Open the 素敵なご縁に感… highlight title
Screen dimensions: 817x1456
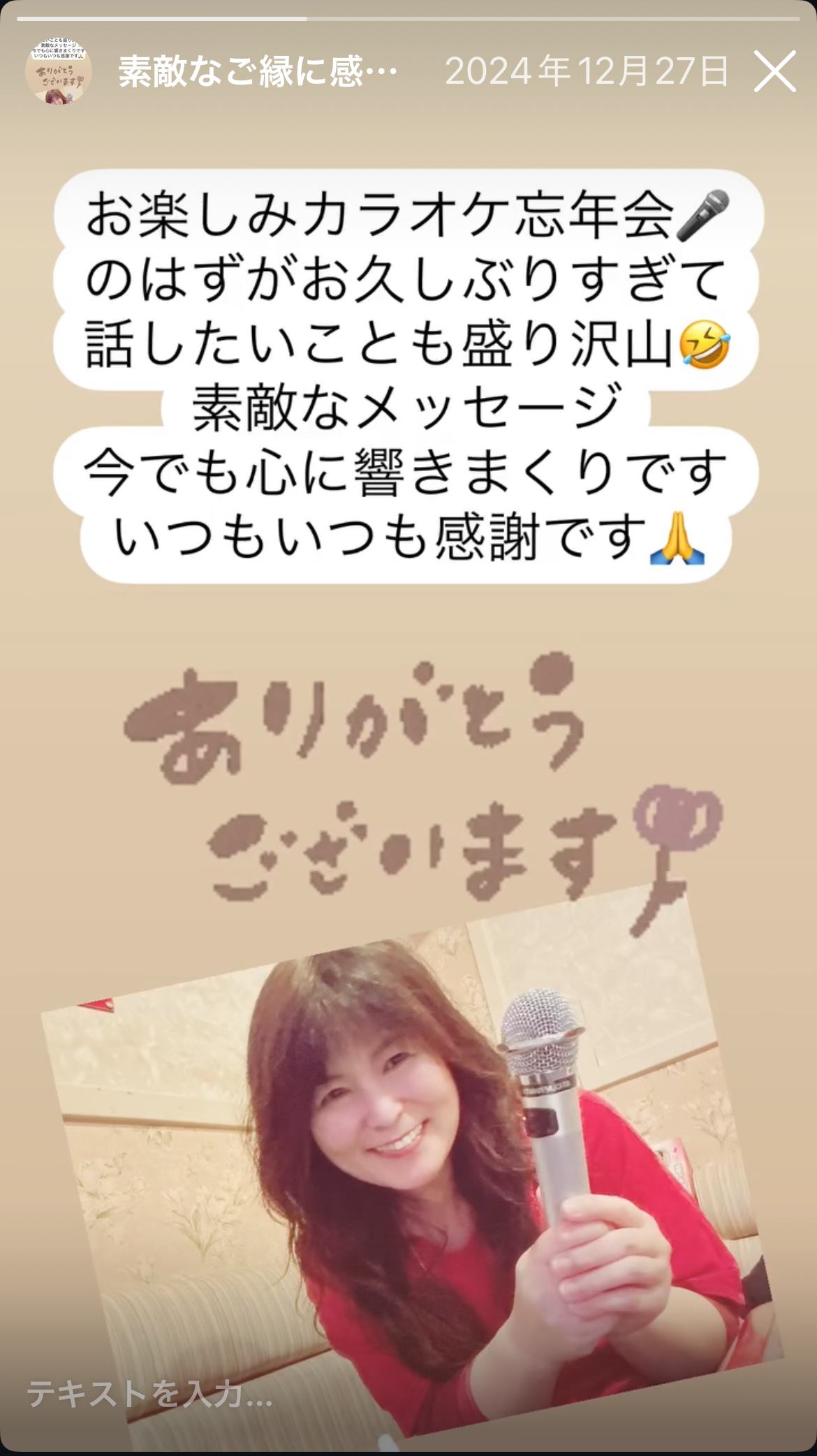pyautogui.click(x=258, y=71)
